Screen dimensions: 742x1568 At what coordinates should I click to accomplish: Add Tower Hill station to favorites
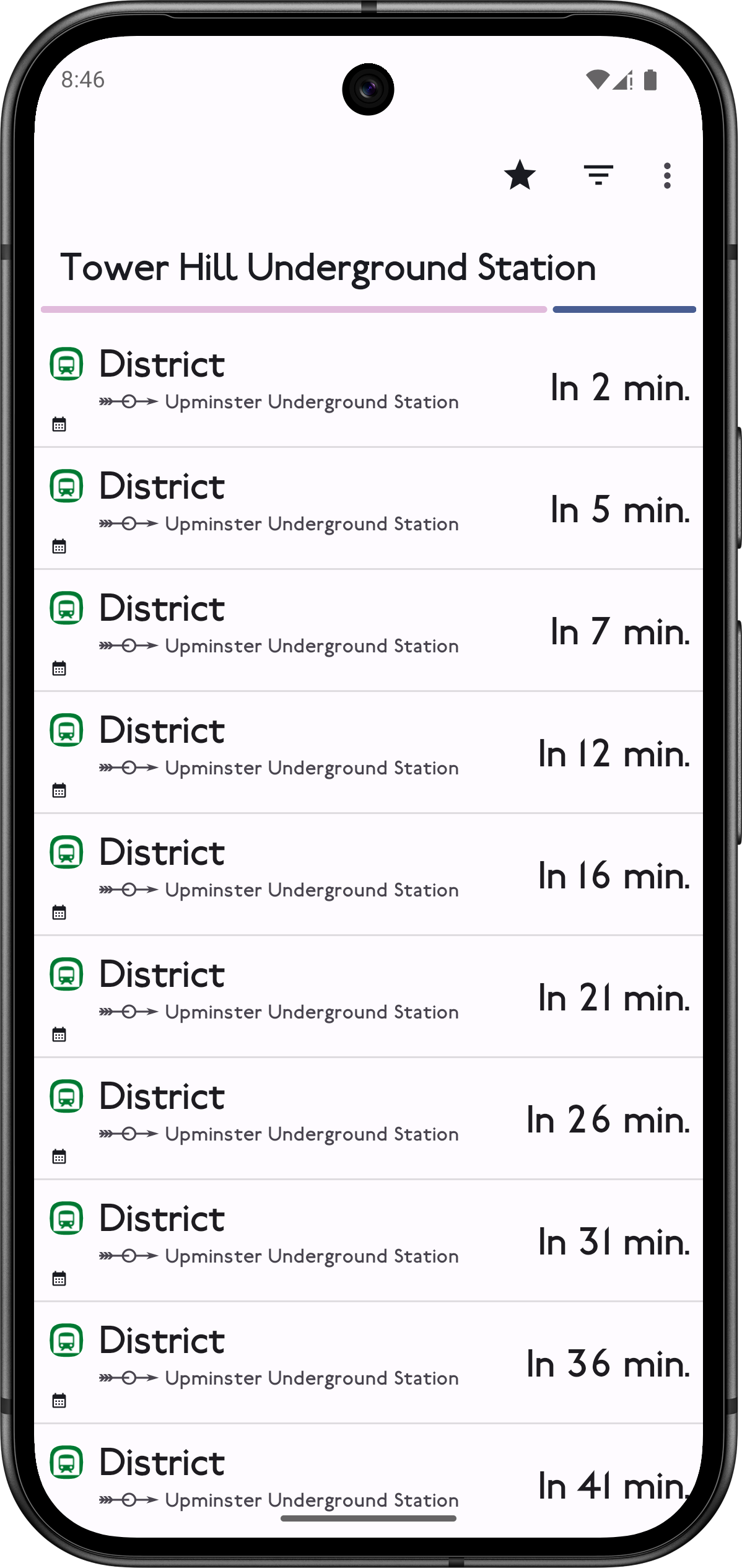click(x=520, y=175)
